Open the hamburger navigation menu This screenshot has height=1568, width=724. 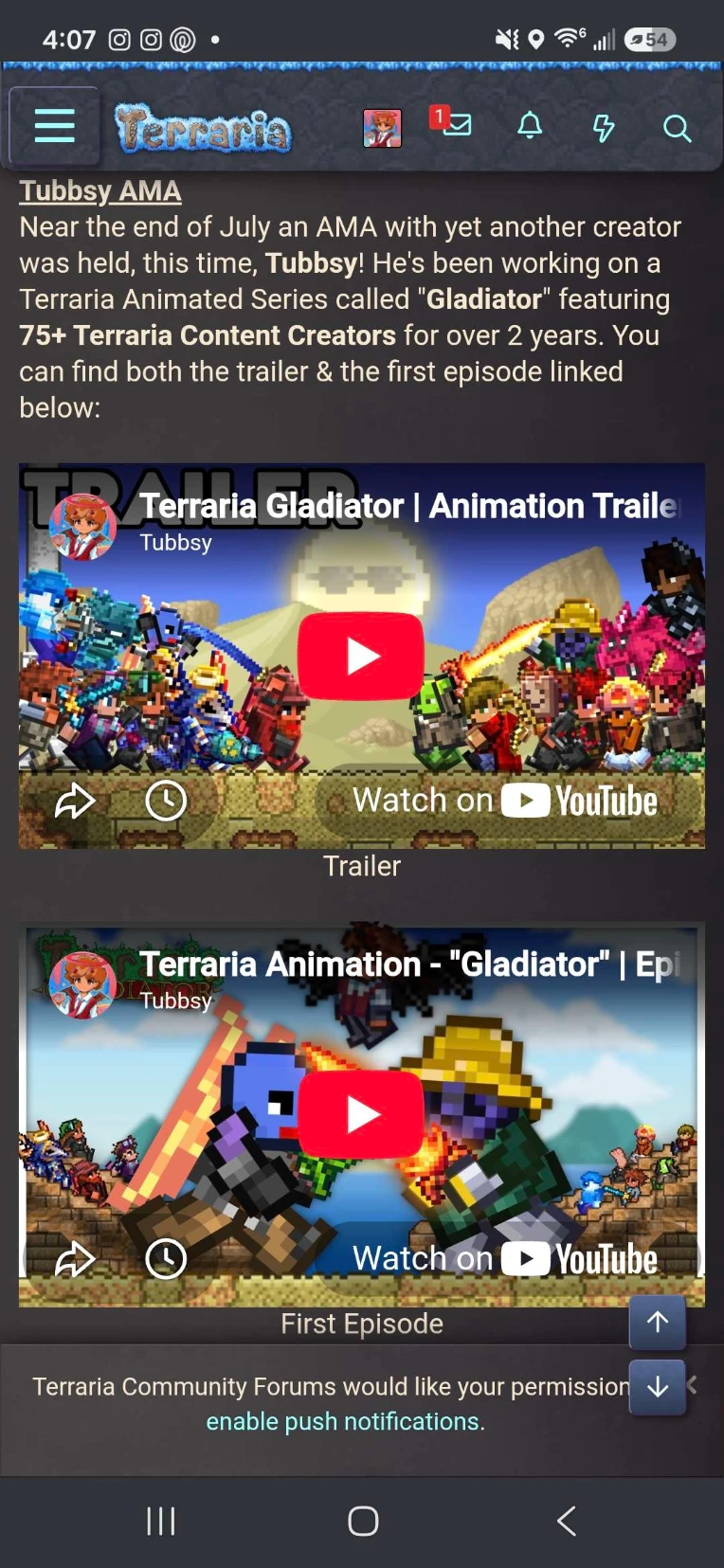tap(54, 125)
